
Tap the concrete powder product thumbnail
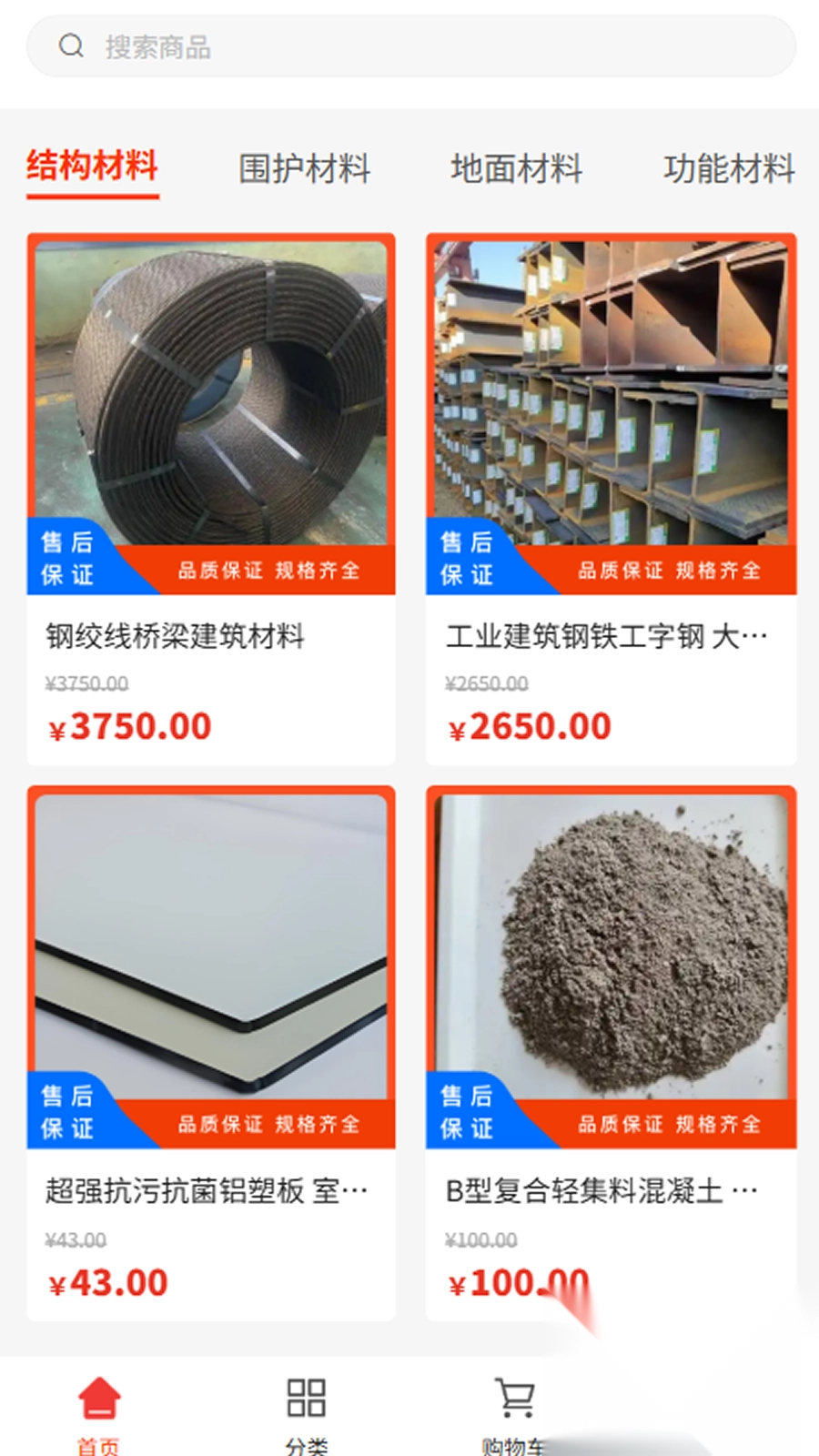pyautogui.click(x=611, y=937)
